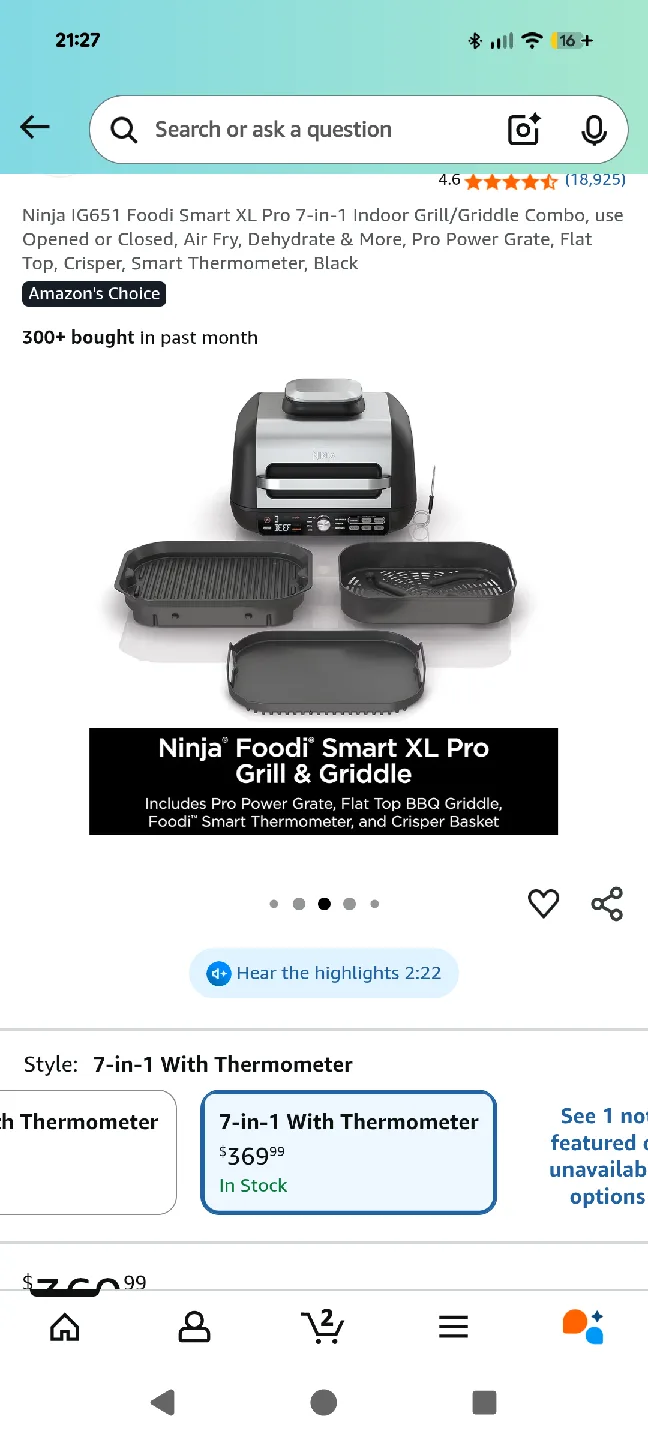Screen dimensions: 648x1440
Task: Go back using the arrow icon
Action: point(35,127)
